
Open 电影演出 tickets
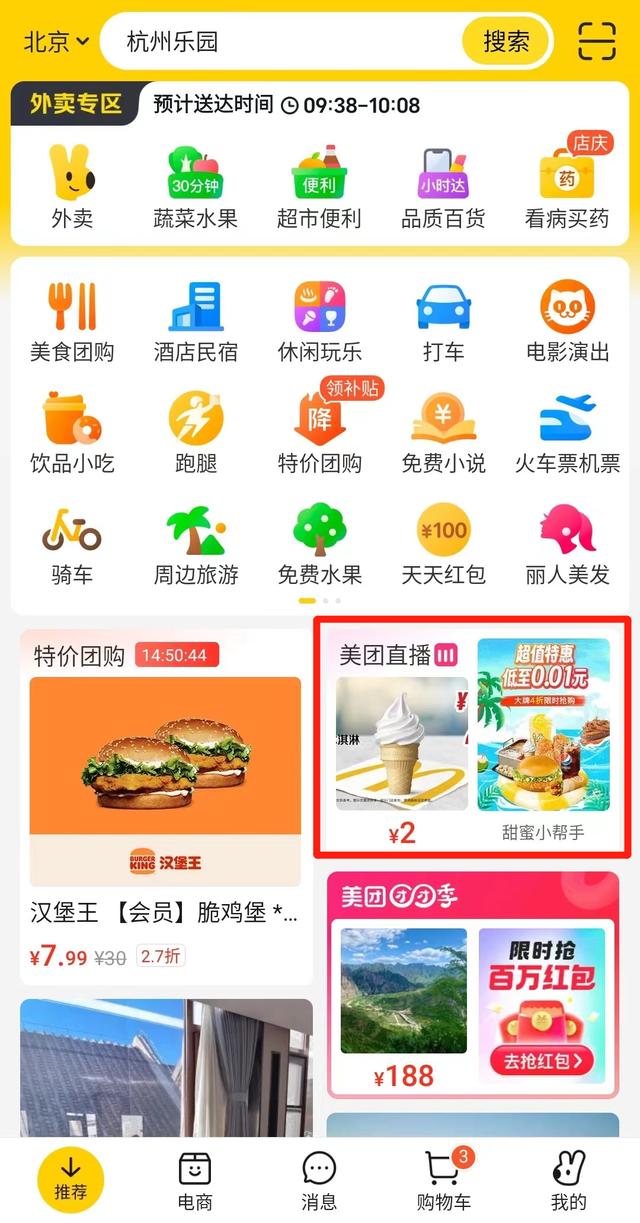(x=567, y=320)
